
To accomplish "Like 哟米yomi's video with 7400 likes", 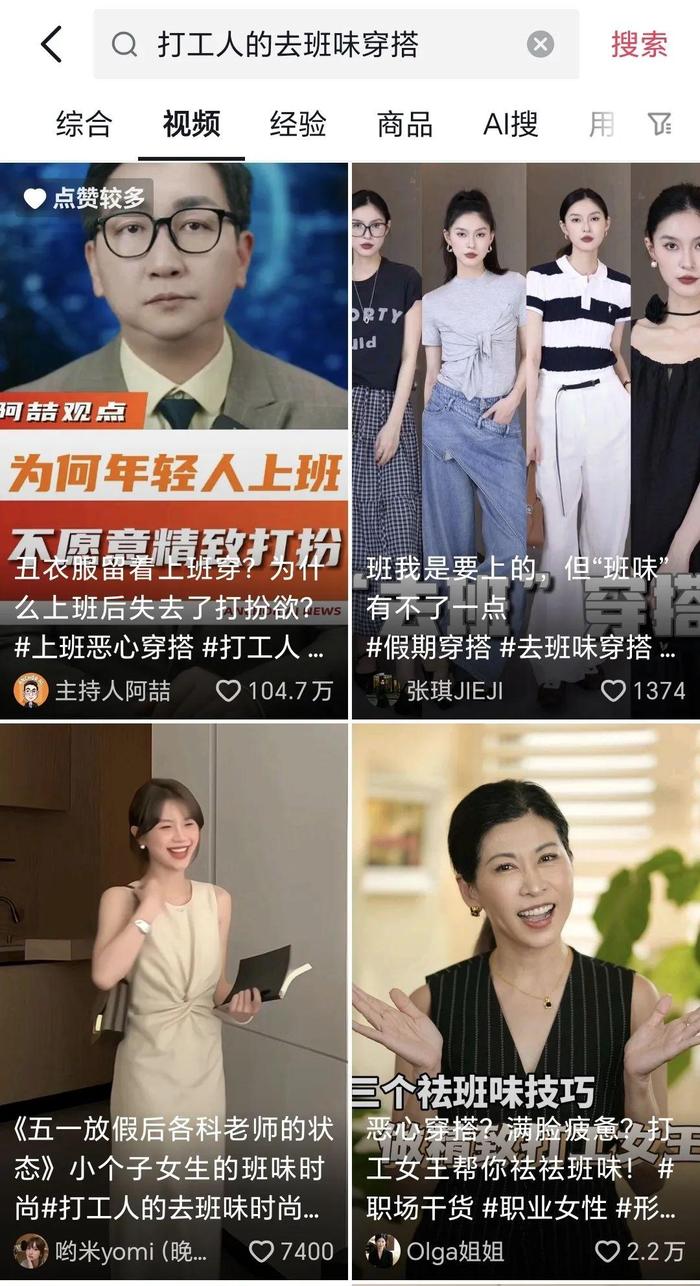I will coord(261,1251).
